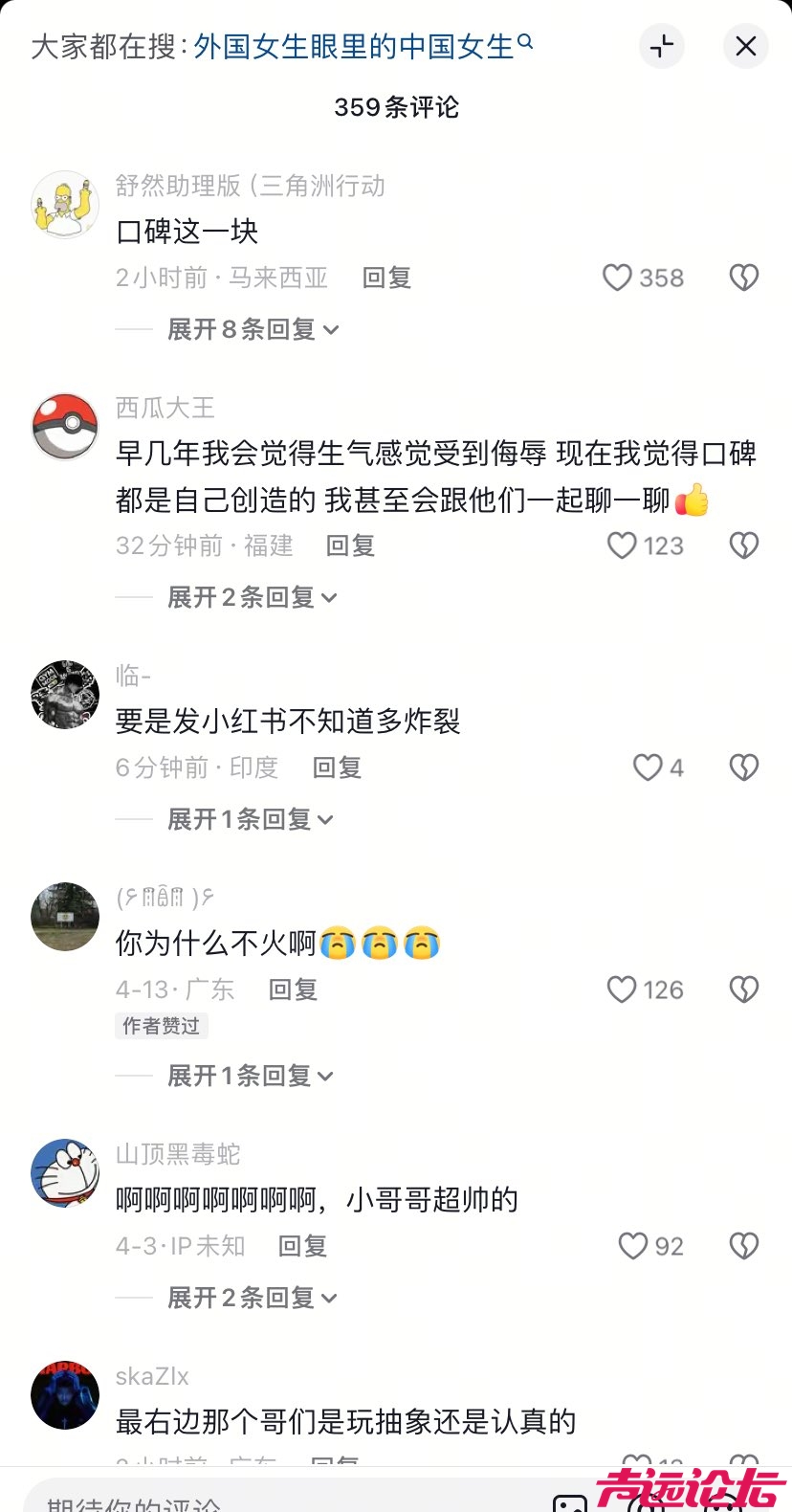Screen dimensions: 792x1512
Task: Like the comment 要是发小红书不知道多炸裂
Action: click(648, 767)
